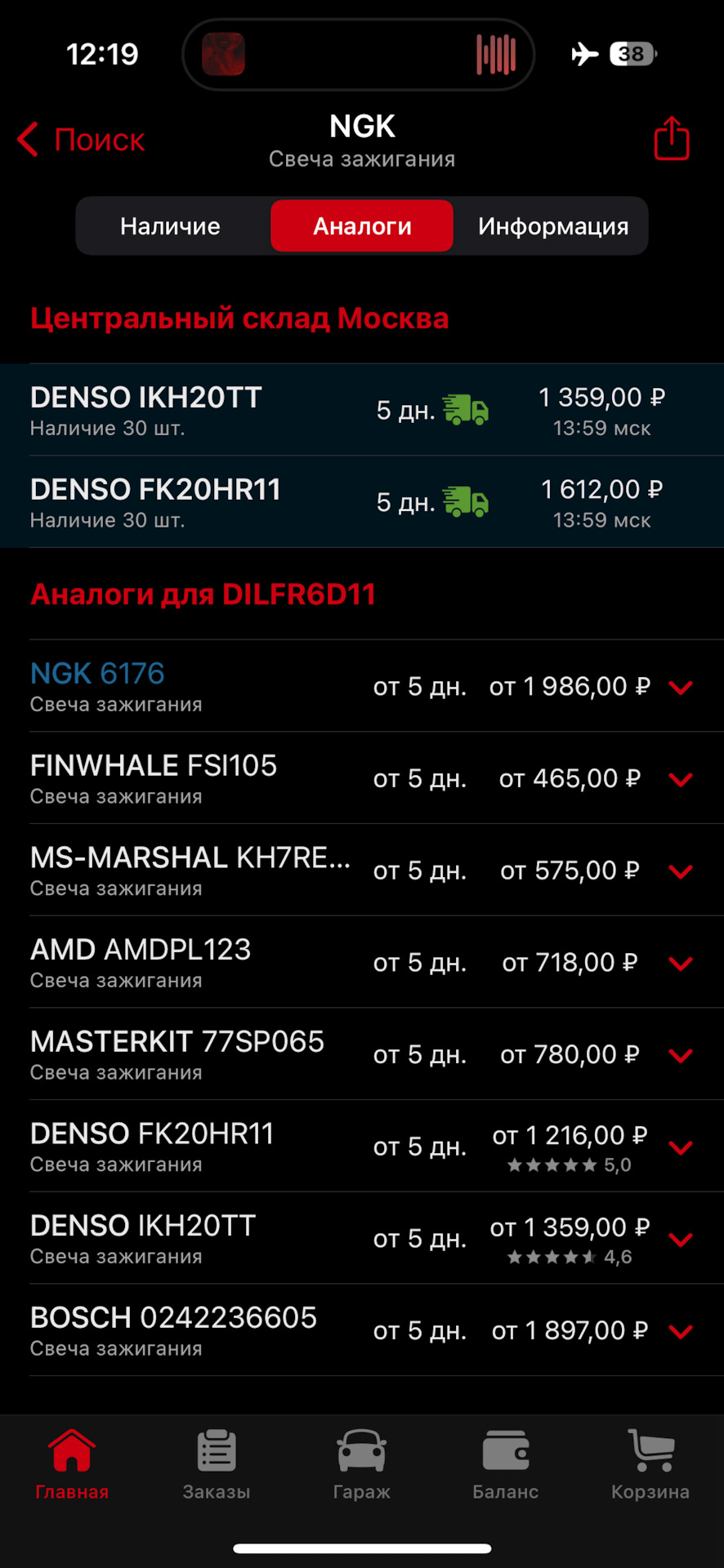Expand DENSO FK20HR11 rated 5,0
This screenshot has height=1568, width=724.
(x=680, y=1147)
